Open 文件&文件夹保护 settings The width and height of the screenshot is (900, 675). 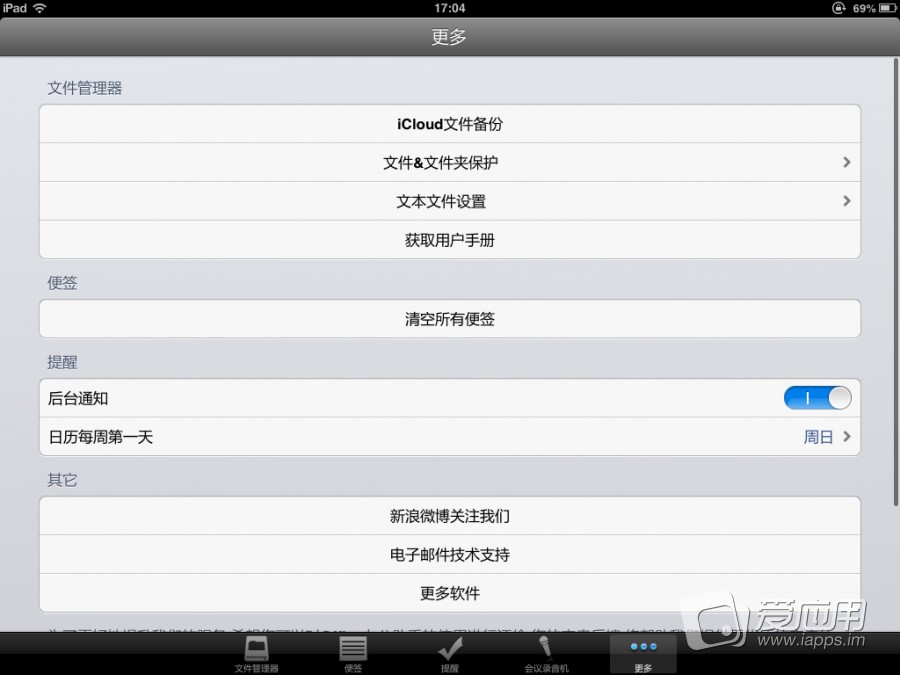click(449, 162)
